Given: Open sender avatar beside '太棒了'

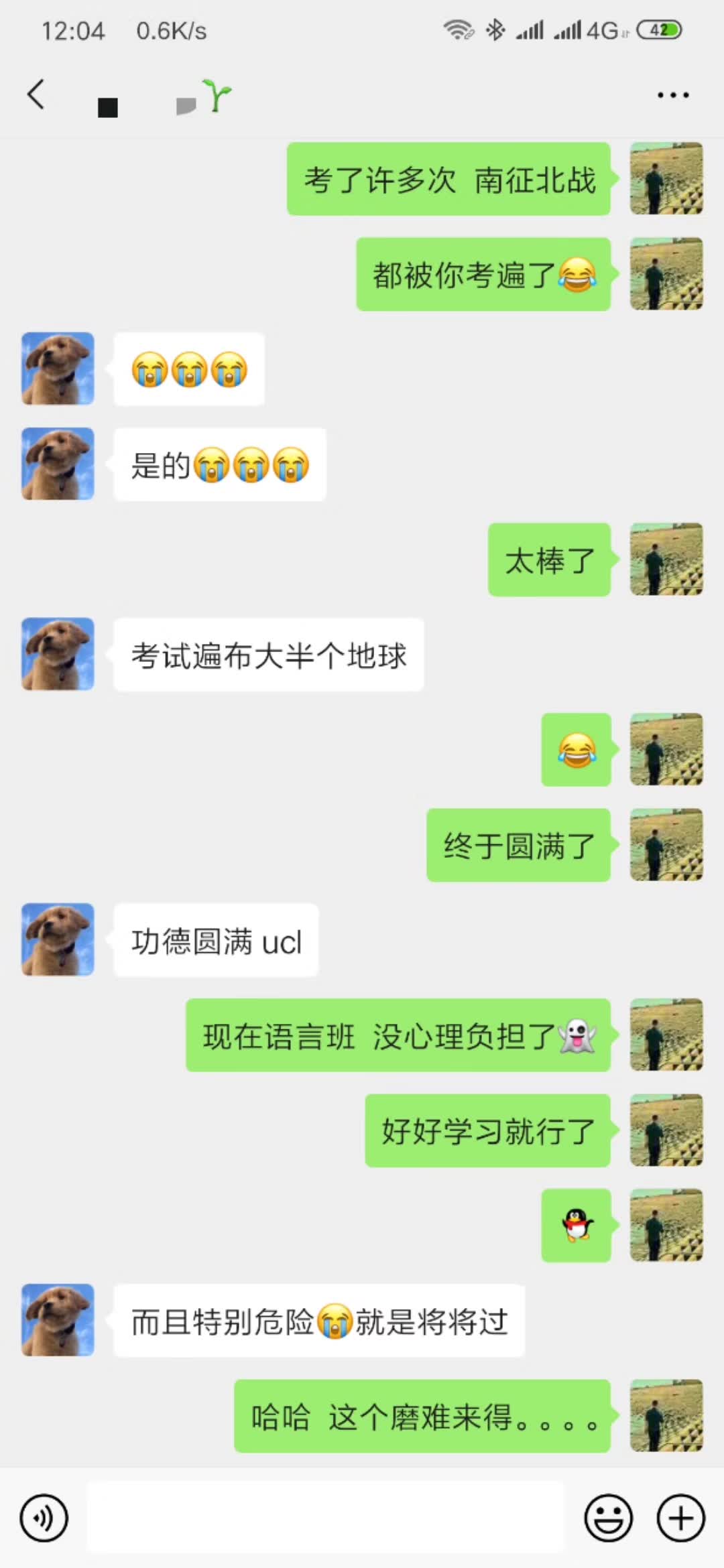Looking at the screenshot, I should [x=666, y=560].
